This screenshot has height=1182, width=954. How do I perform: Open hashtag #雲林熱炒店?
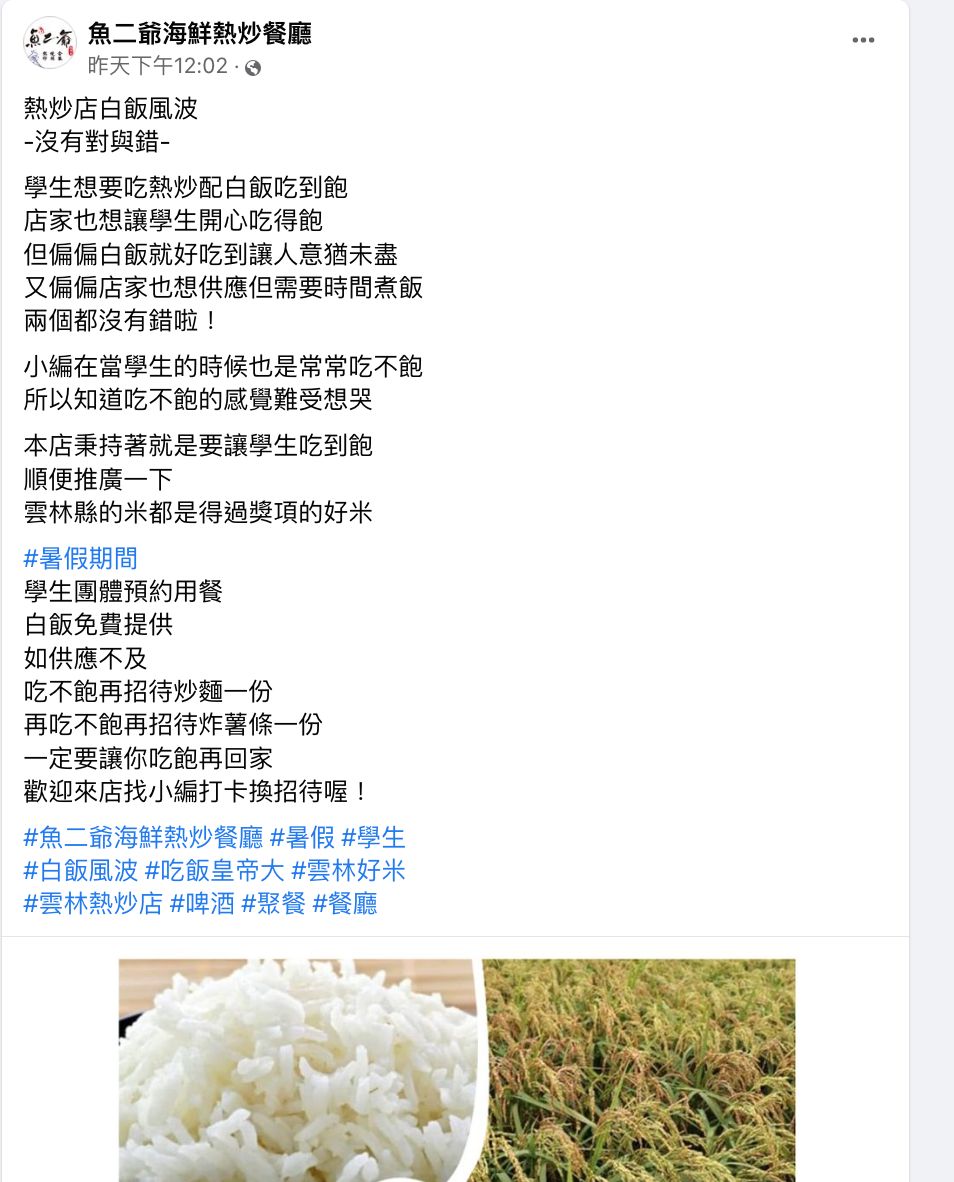coord(93,904)
